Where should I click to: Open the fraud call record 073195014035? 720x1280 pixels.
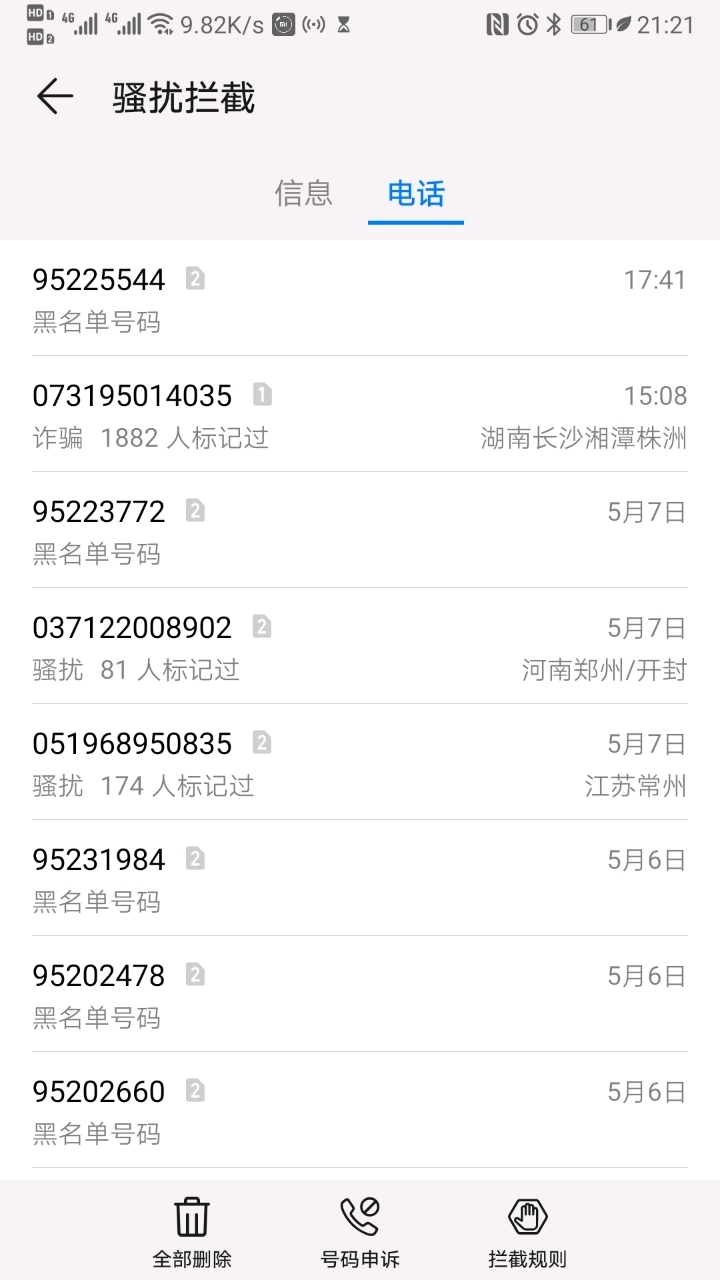coord(359,415)
